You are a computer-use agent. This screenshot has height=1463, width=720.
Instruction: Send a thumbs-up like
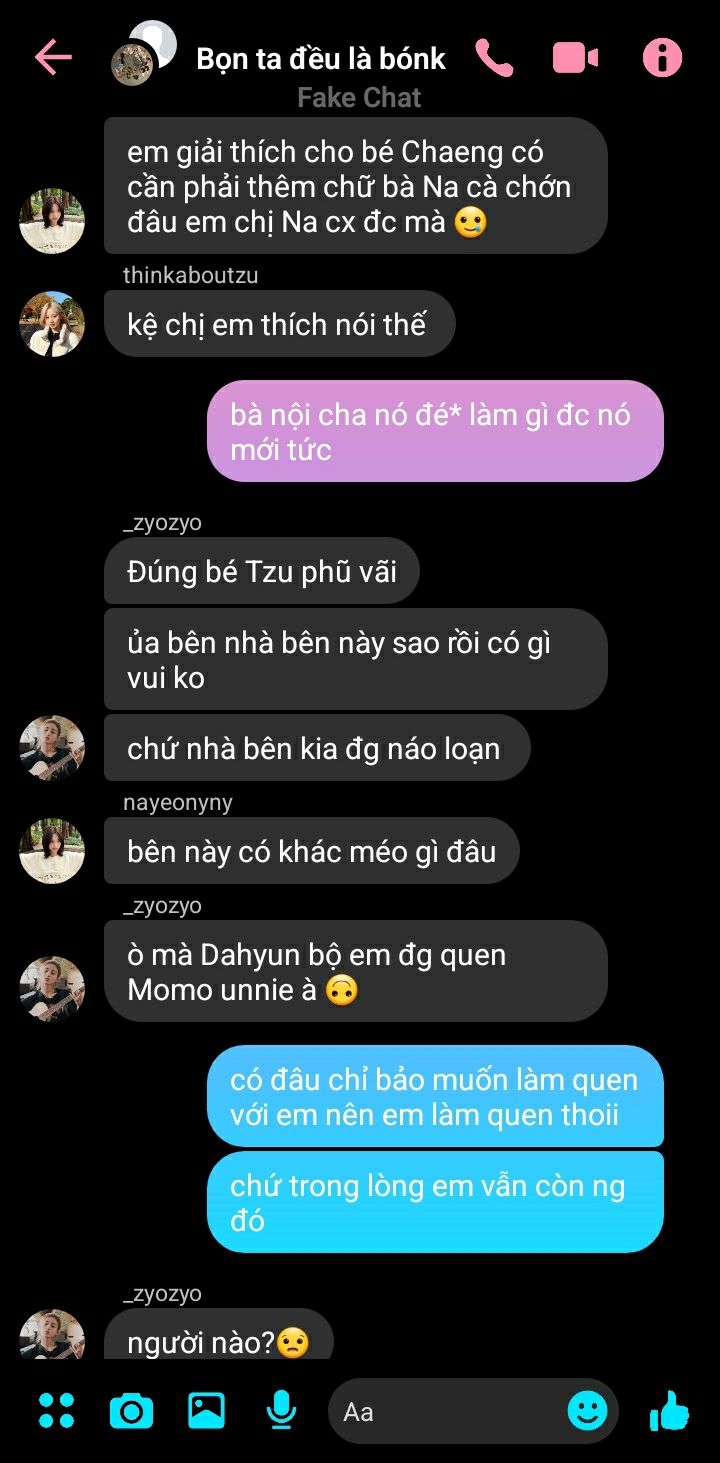(x=669, y=1410)
